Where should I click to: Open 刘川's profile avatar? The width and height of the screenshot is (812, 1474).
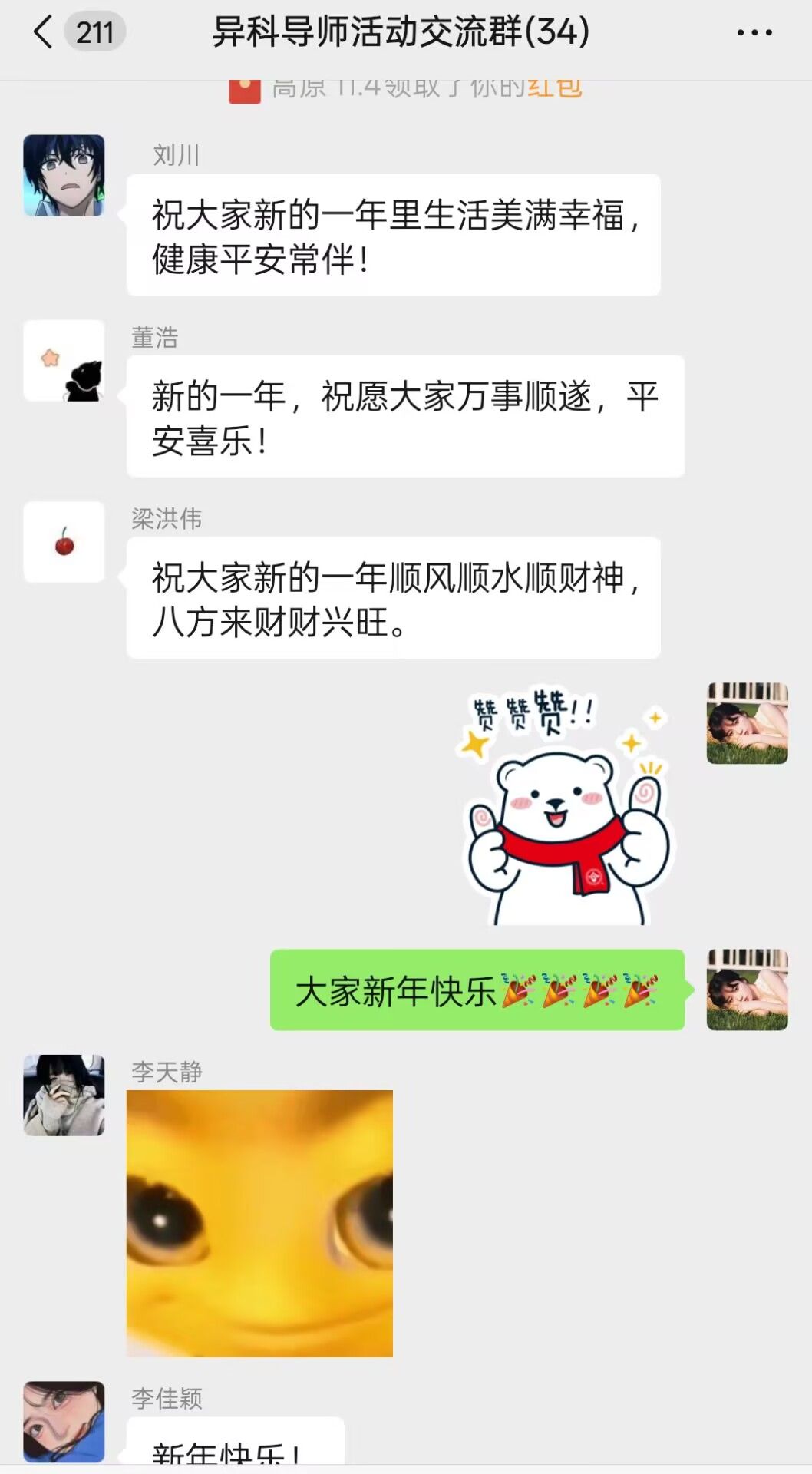tap(64, 176)
